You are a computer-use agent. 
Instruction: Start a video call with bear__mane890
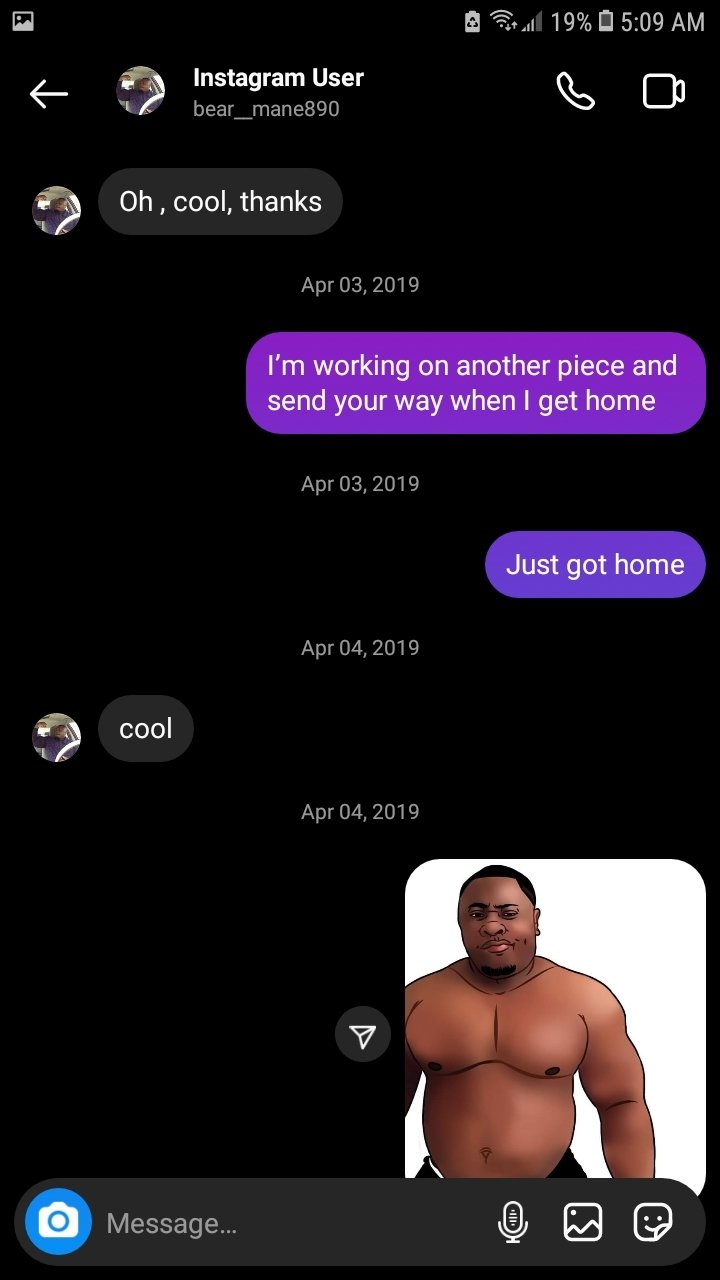pyautogui.click(x=663, y=92)
